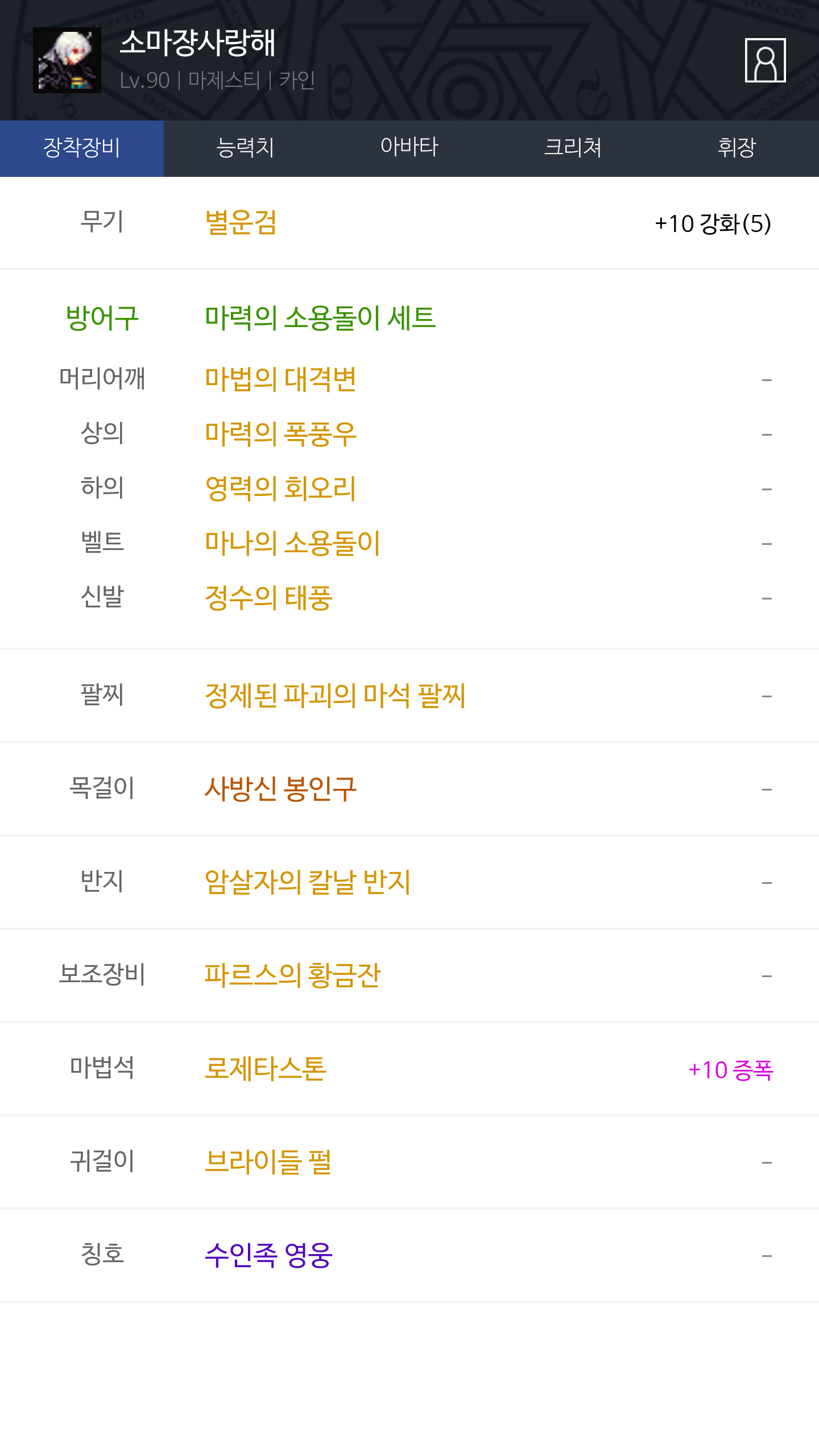The image size is (819, 1456).
Task: Open ring 암살자의 칼날 반지
Action: coord(308,882)
